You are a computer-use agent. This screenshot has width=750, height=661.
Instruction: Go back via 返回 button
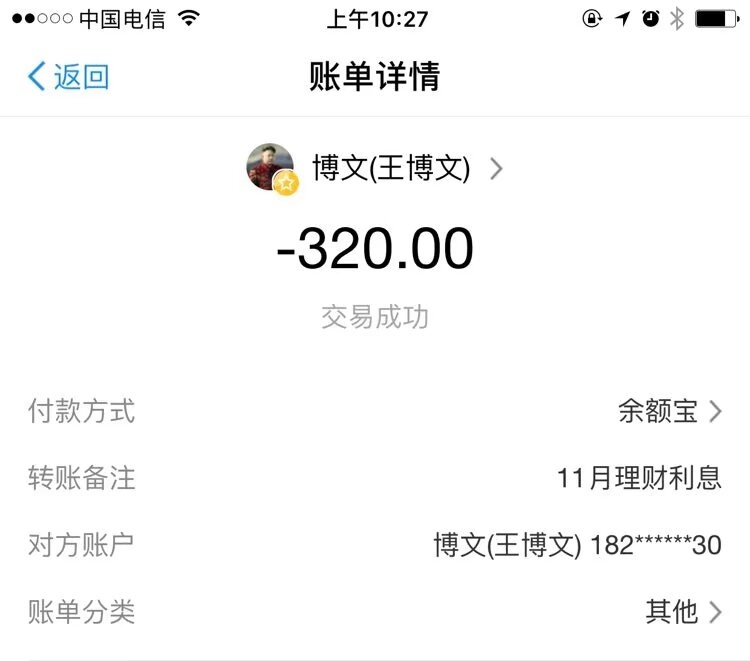(x=68, y=77)
